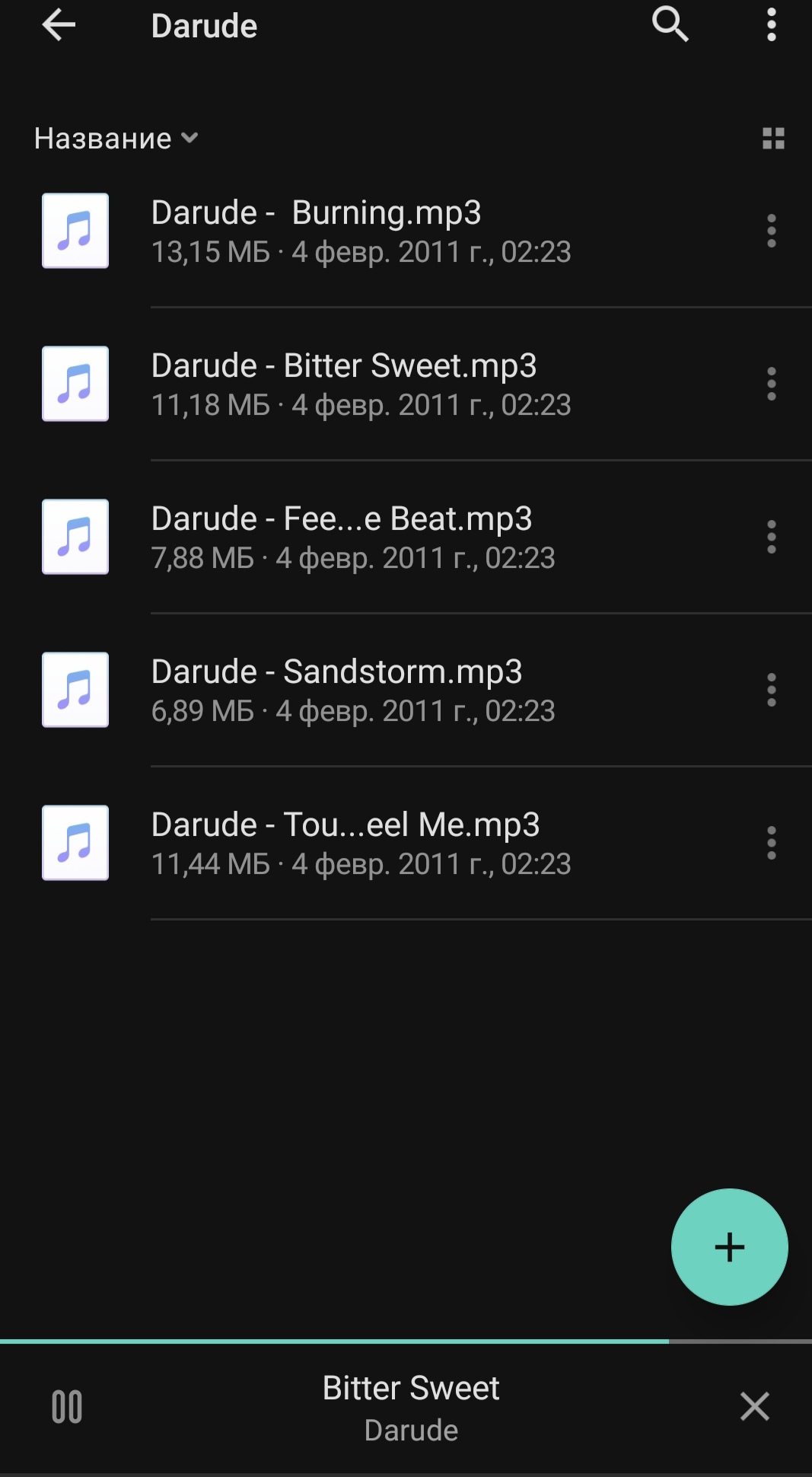Search files in this folder
Image resolution: width=812 pixels, height=1477 pixels.
[x=670, y=24]
